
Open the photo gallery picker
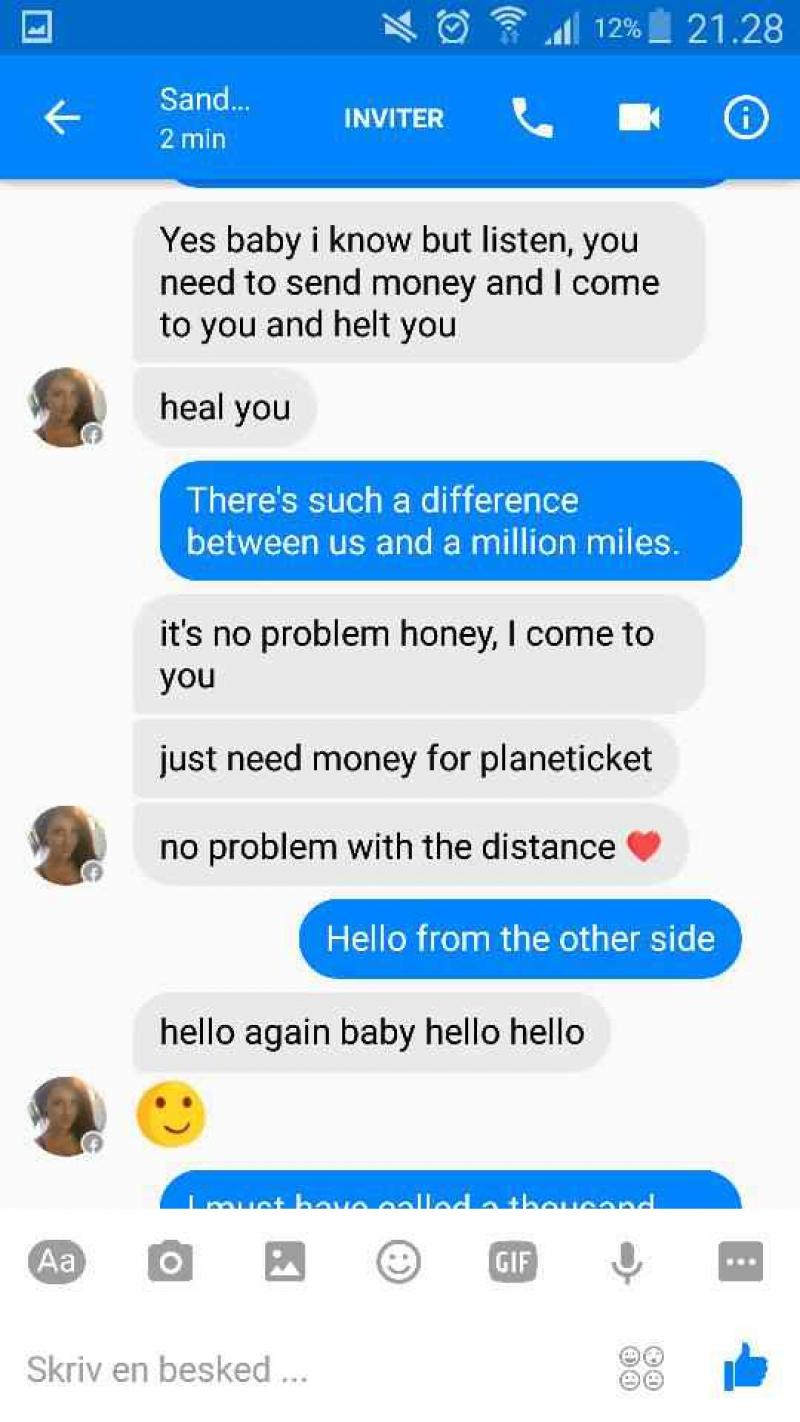pos(284,1262)
